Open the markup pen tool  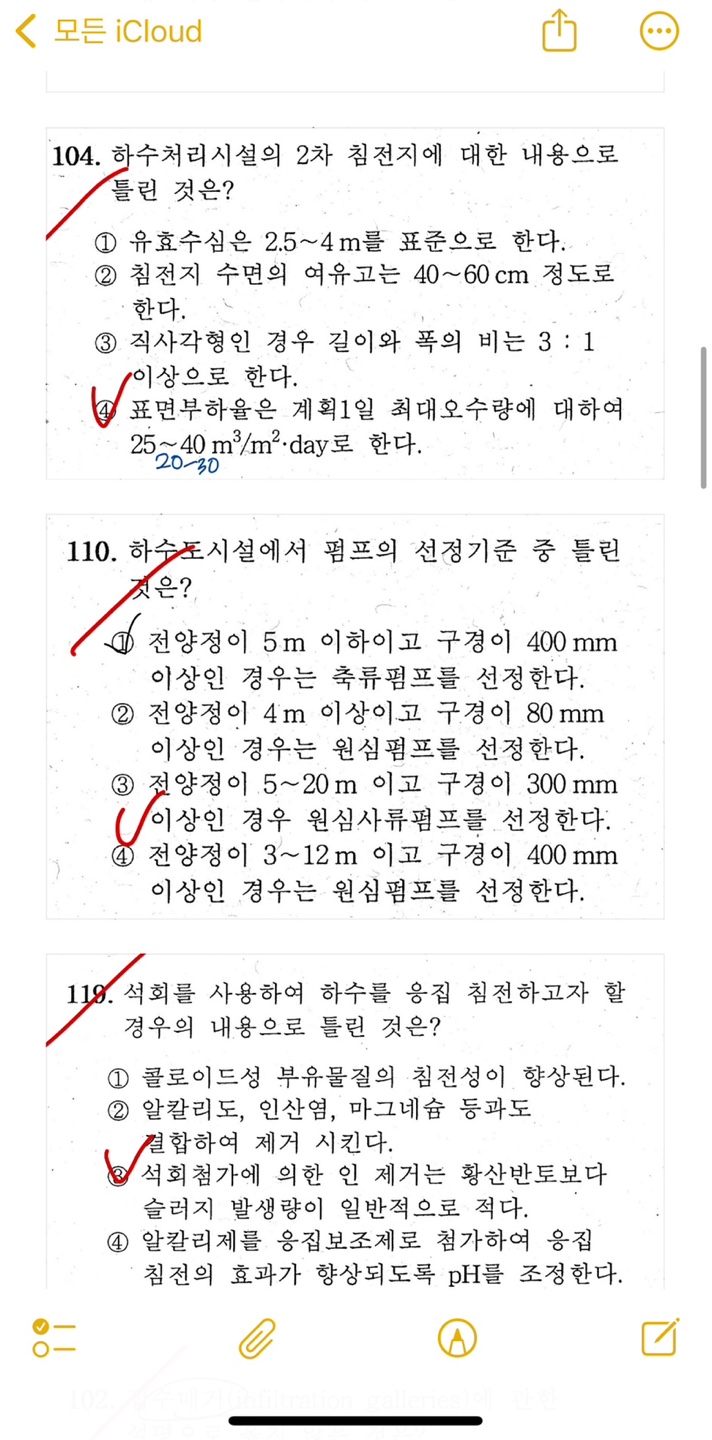point(457,1337)
